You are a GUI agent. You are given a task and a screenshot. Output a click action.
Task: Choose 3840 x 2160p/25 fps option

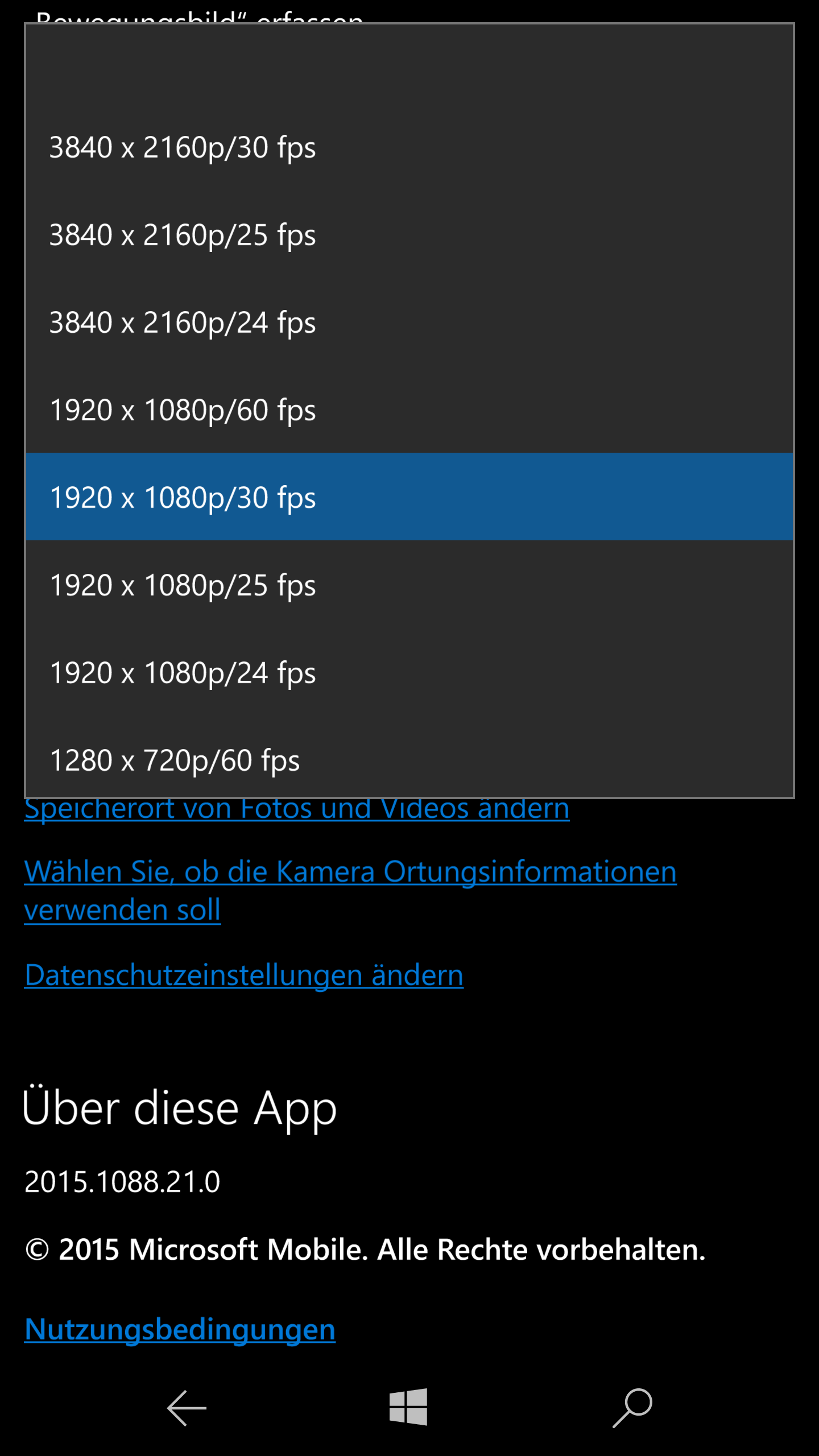pos(409,234)
